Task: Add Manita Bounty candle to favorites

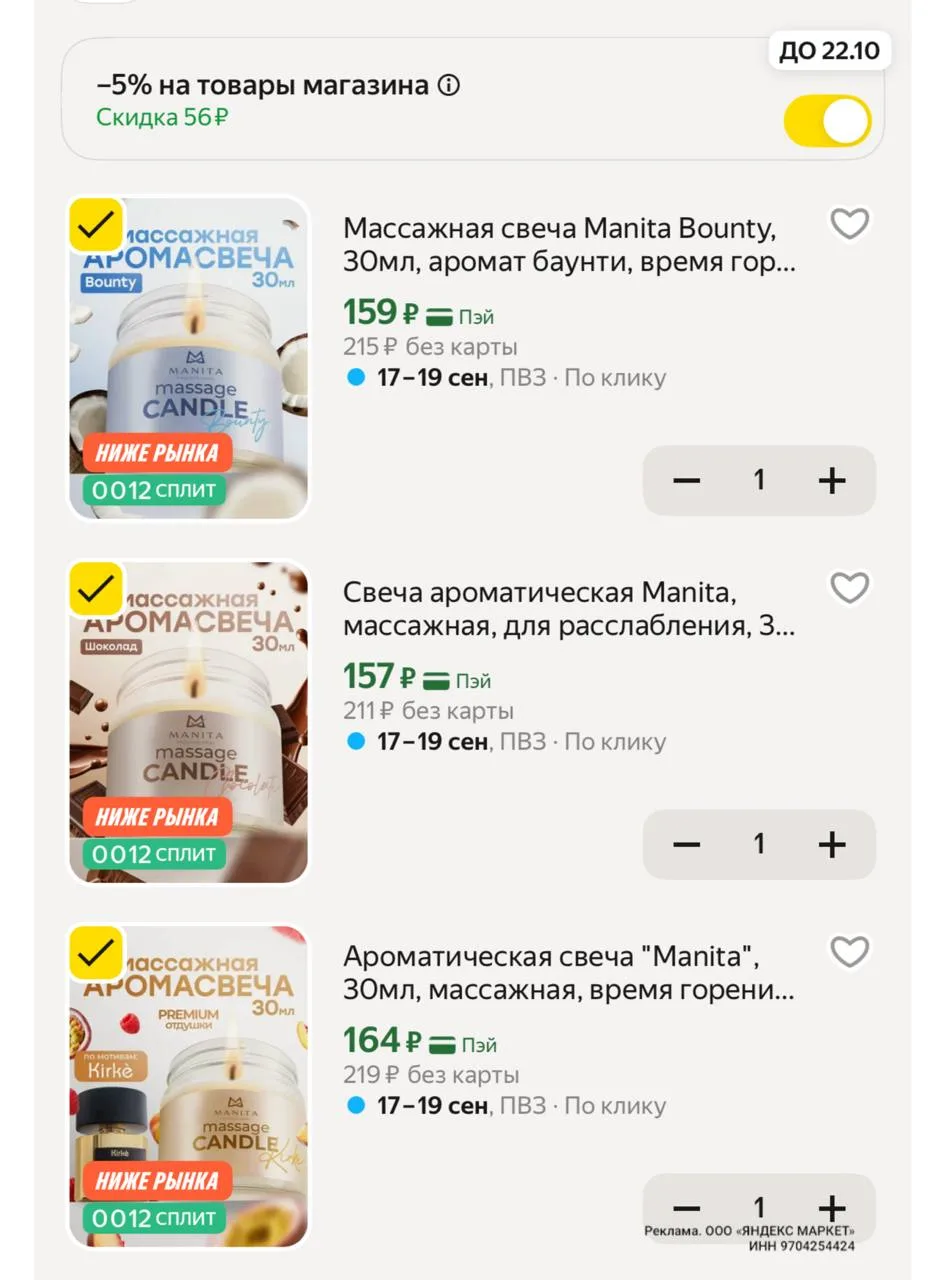Action: pyautogui.click(x=850, y=224)
